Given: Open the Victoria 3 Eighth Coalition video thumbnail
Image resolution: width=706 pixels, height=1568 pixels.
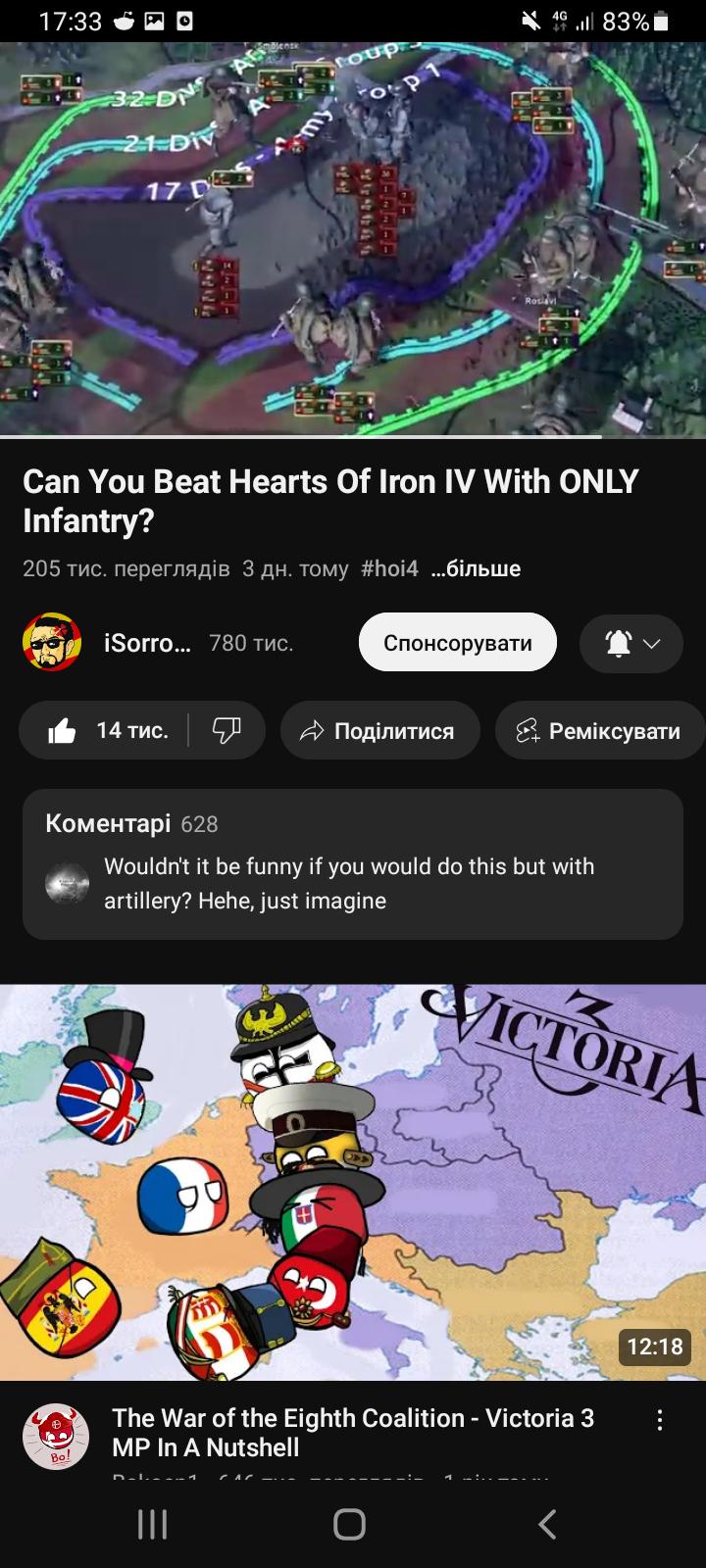Looking at the screenshot, I should 353,1182.
